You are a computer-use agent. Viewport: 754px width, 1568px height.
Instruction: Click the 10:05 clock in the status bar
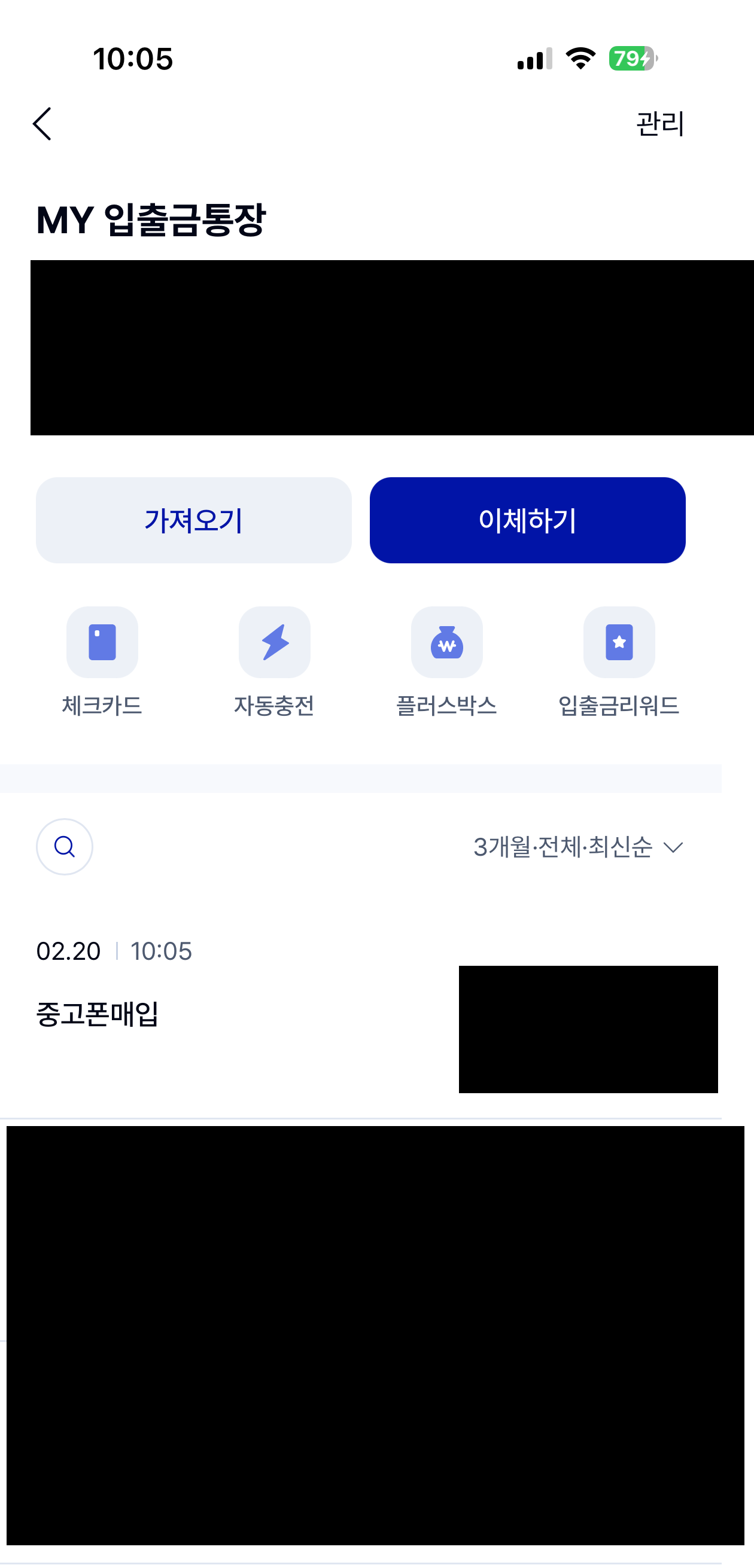(132, 58)
